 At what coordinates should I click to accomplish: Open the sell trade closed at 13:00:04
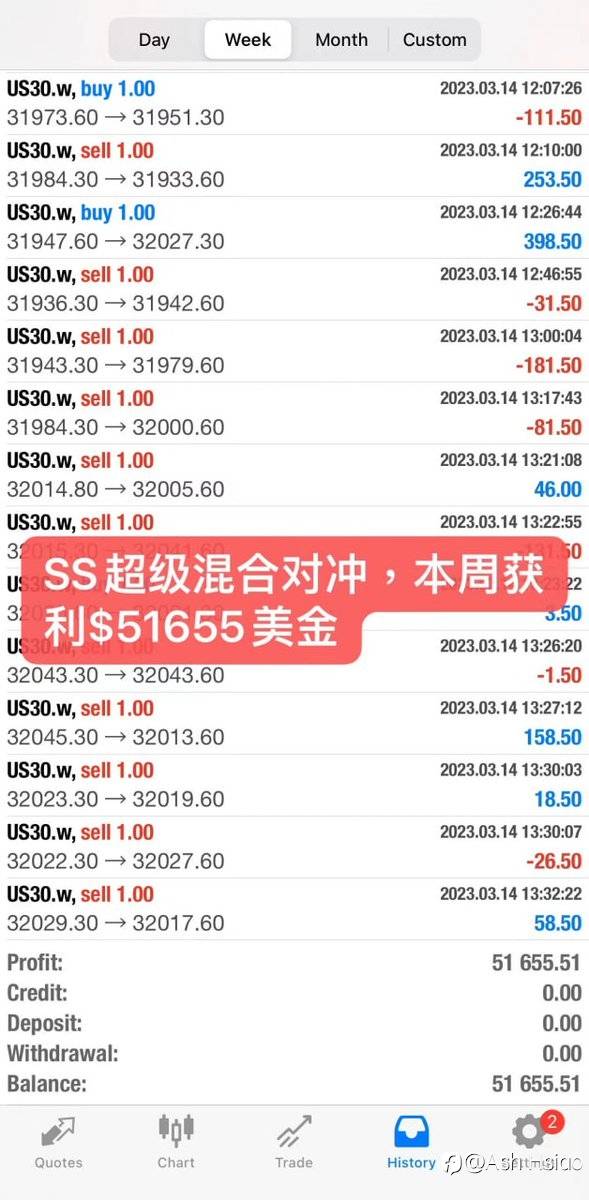[294, 351]
